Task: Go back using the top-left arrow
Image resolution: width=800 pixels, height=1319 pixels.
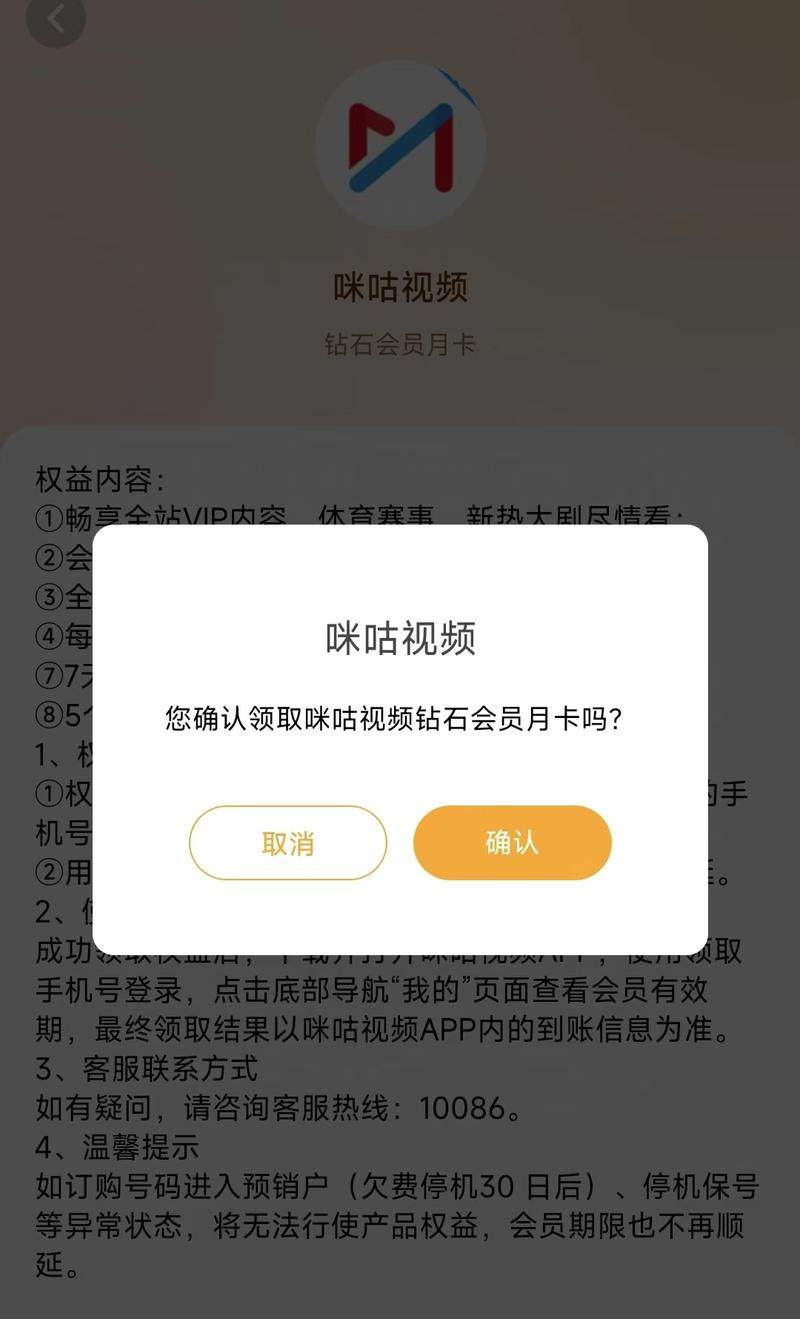Action: (56, 20)
